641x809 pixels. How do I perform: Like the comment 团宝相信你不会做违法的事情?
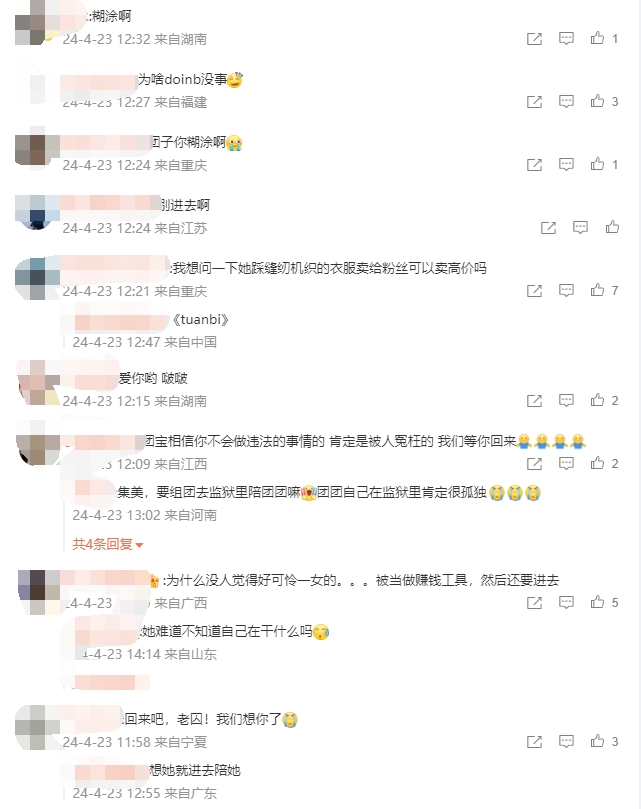point(598,464)
